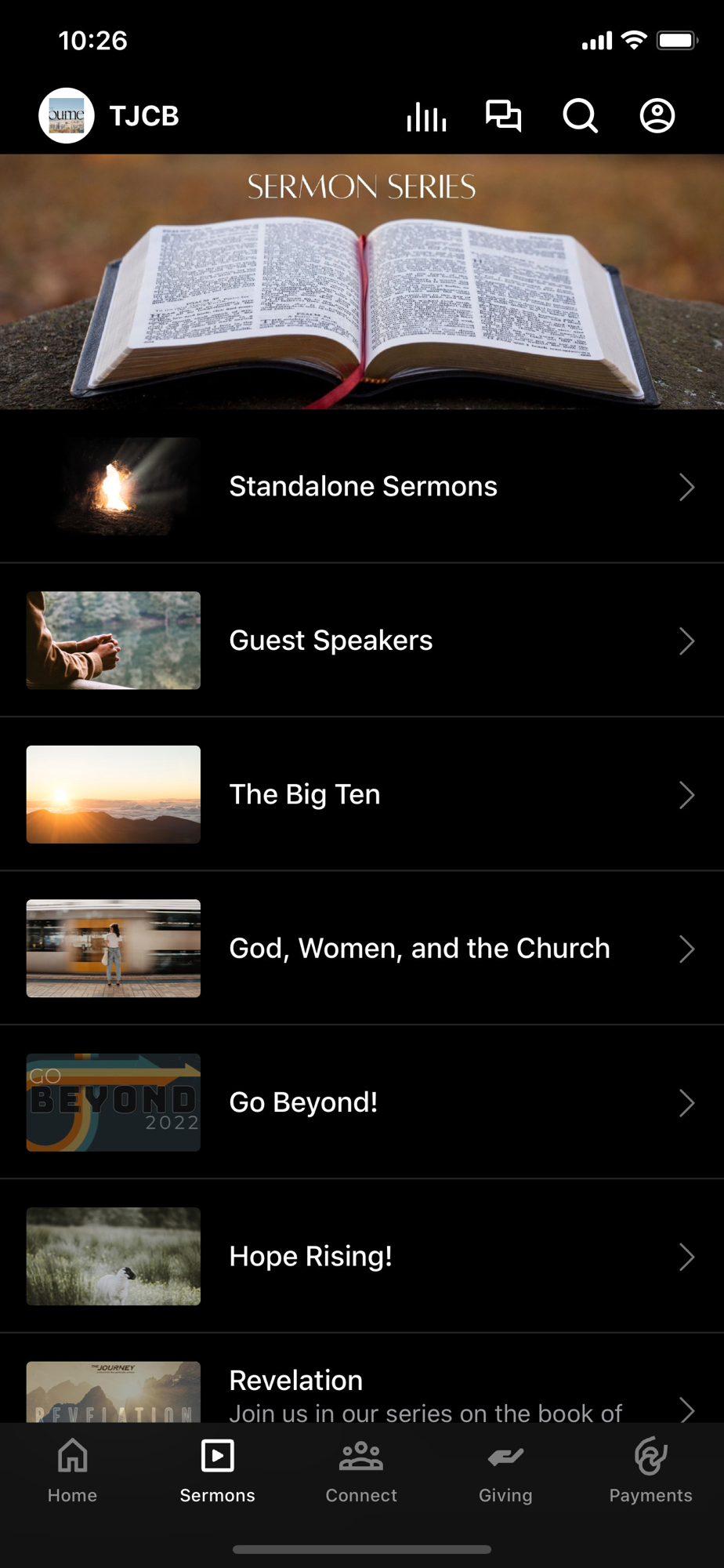Image resolution: width=724 pixels, height=1568 pixels.
Task: View the Revelation series
Action: coord(362,1392)
